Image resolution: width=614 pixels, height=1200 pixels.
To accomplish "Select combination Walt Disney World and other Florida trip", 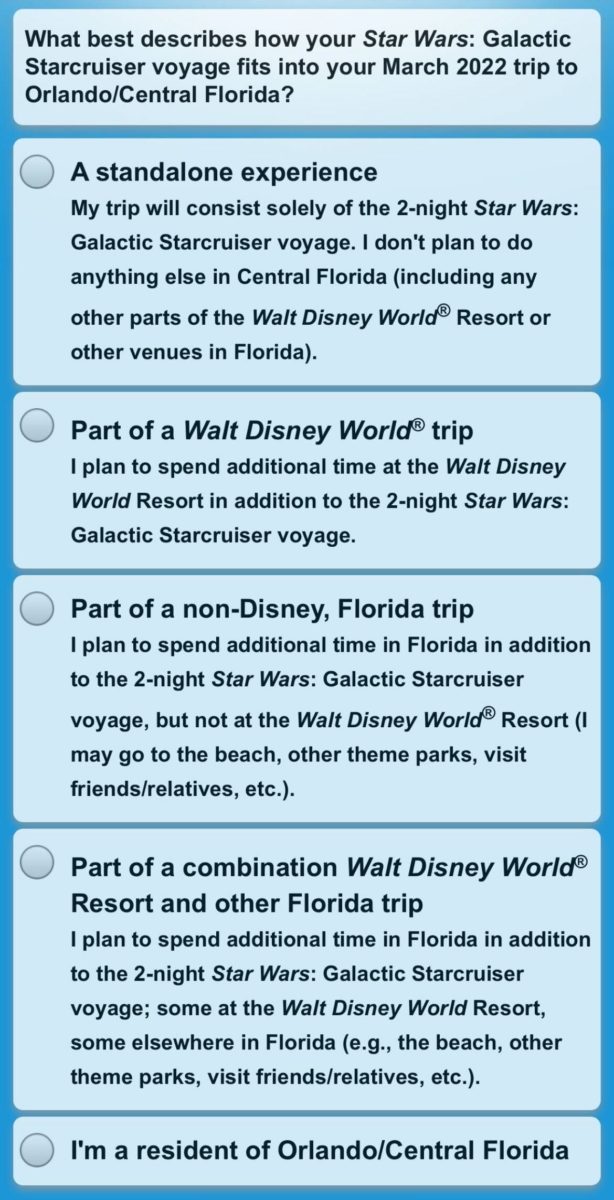I will coord(37,861).
